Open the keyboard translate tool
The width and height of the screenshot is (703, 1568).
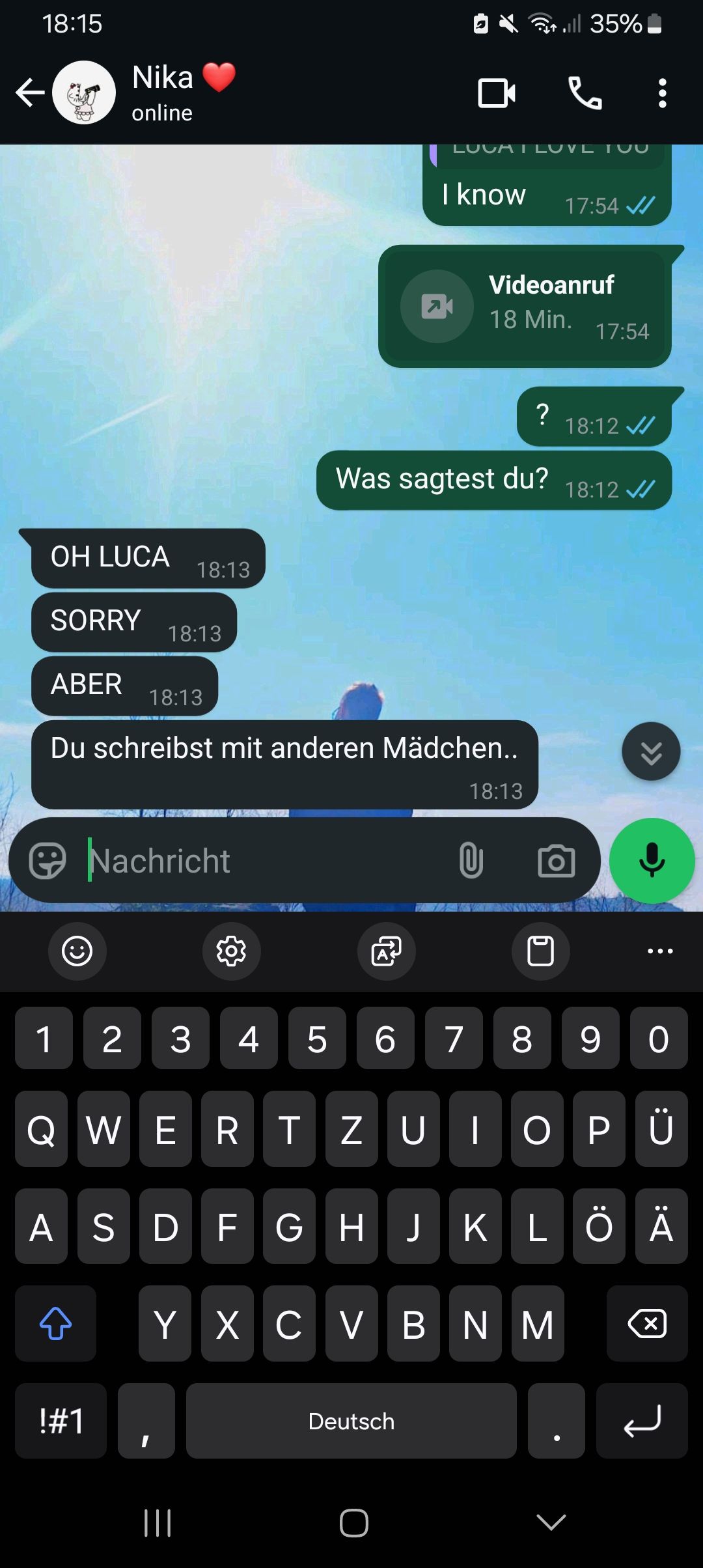(386, 951)
